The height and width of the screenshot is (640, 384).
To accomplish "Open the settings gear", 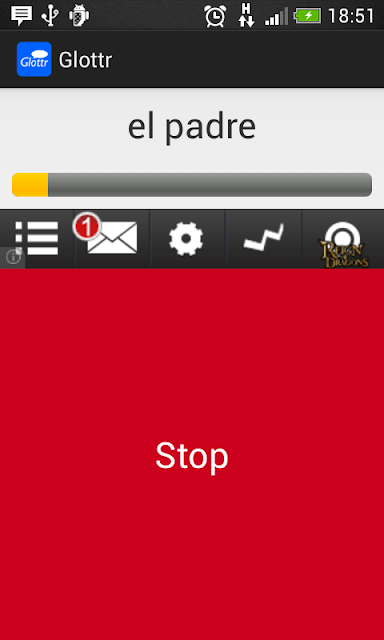I will point(186,238).
